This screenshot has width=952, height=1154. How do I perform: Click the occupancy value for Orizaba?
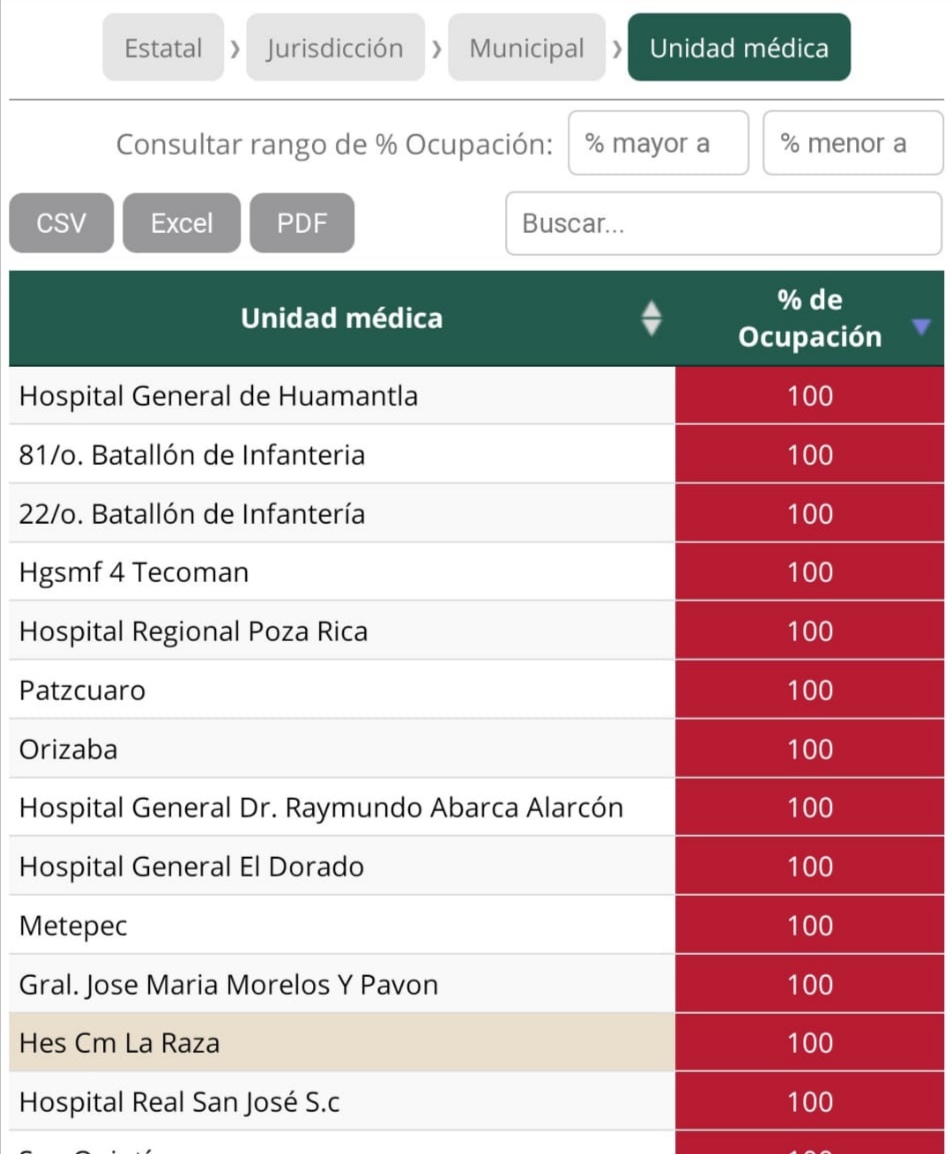[812, 748]
